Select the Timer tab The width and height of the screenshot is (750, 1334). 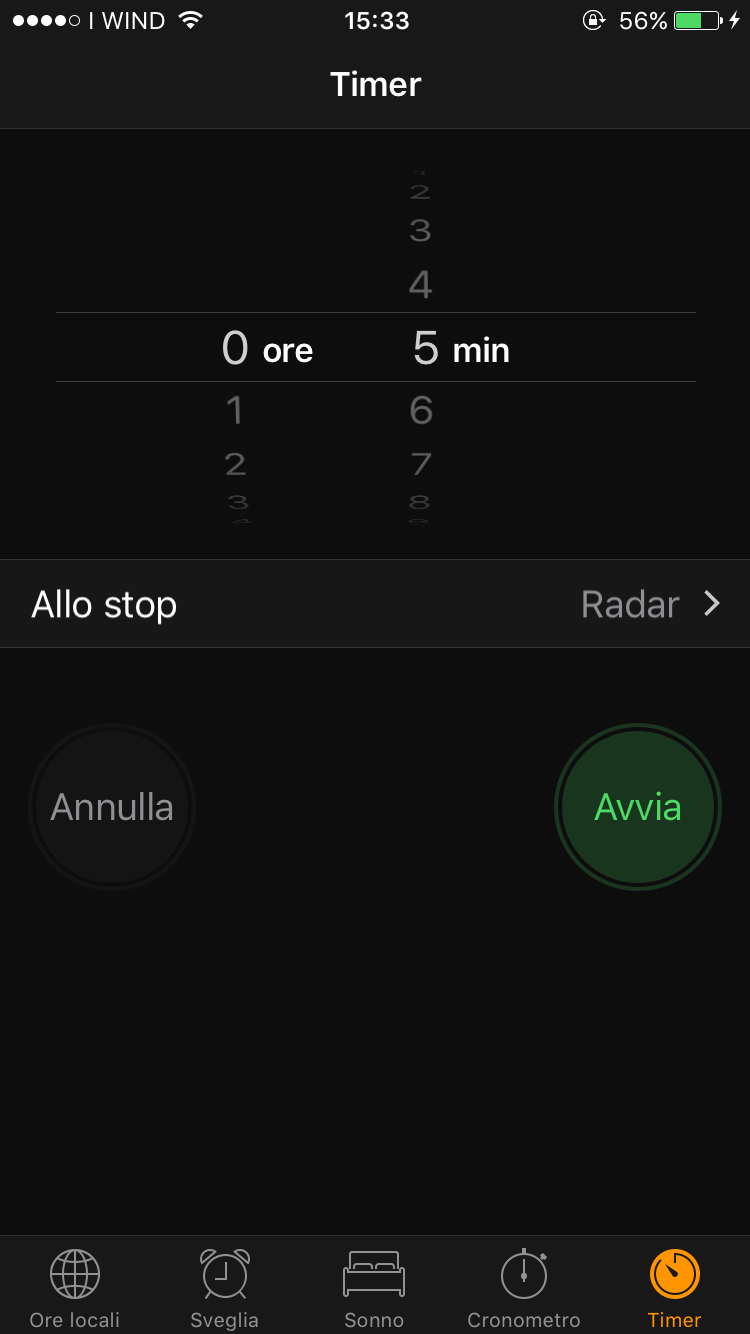pyautogui.click(x=674, y=1287)
